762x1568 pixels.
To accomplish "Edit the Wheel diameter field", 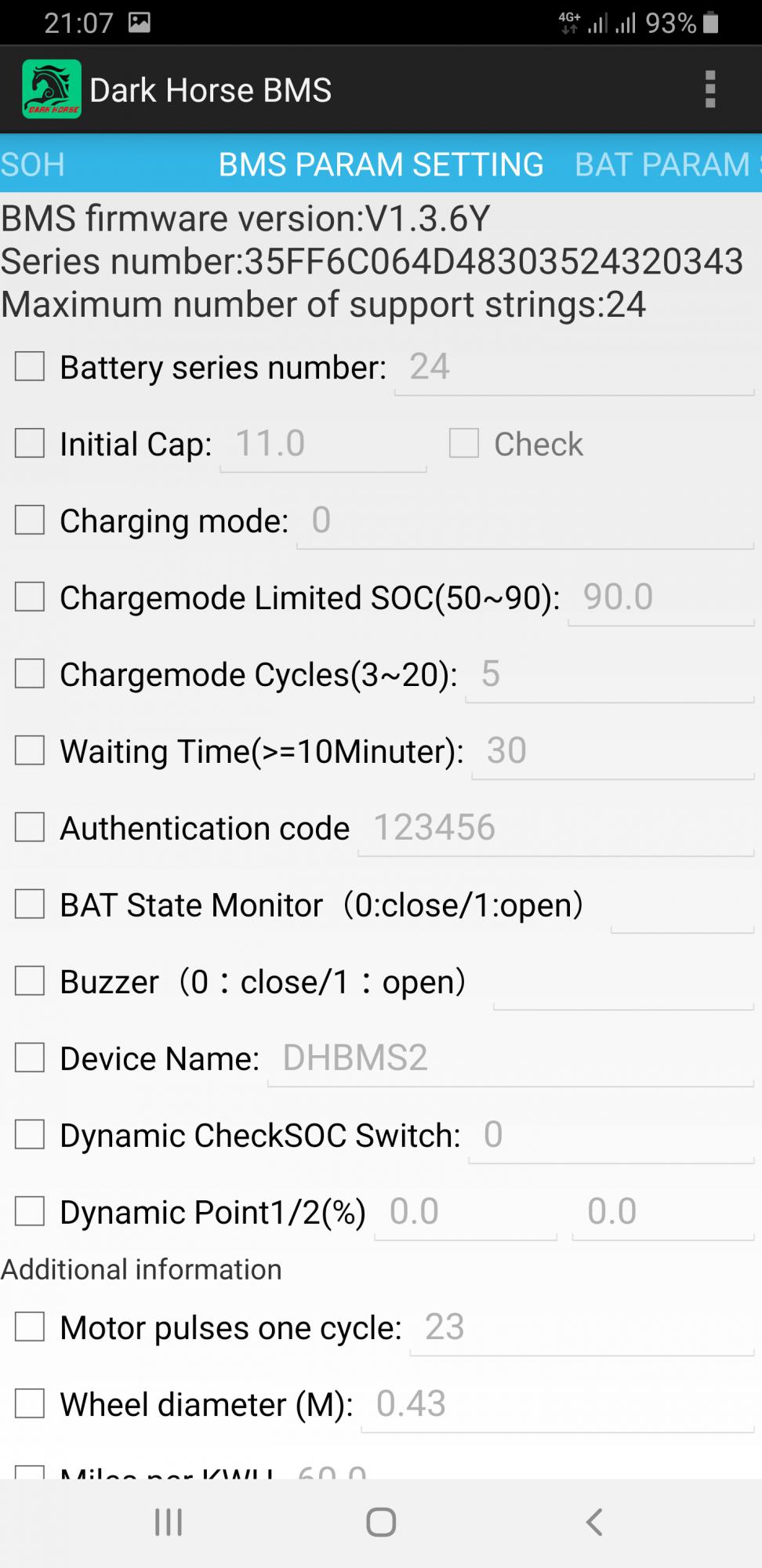I will [x=557, y=1404].
